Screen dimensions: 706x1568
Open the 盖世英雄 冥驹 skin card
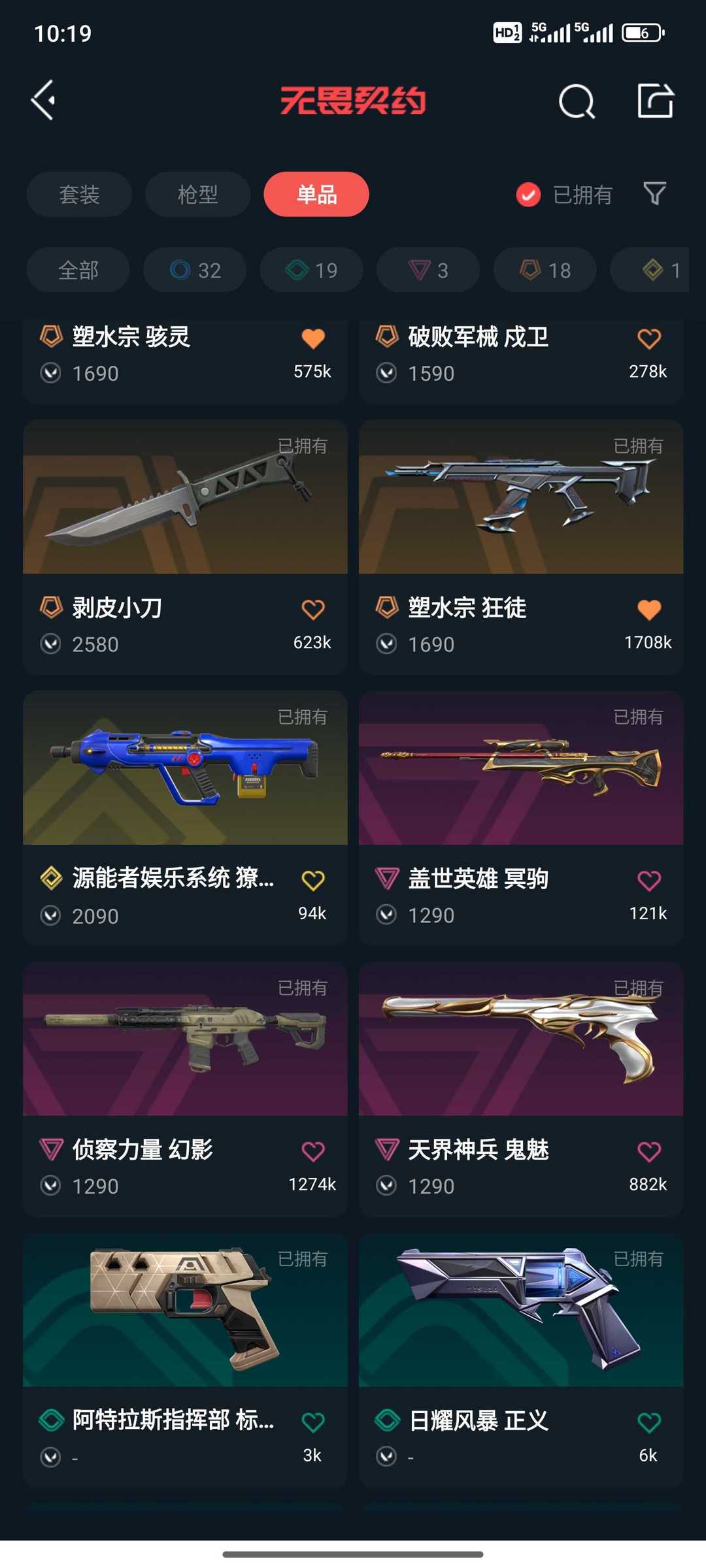click(521, 818)
